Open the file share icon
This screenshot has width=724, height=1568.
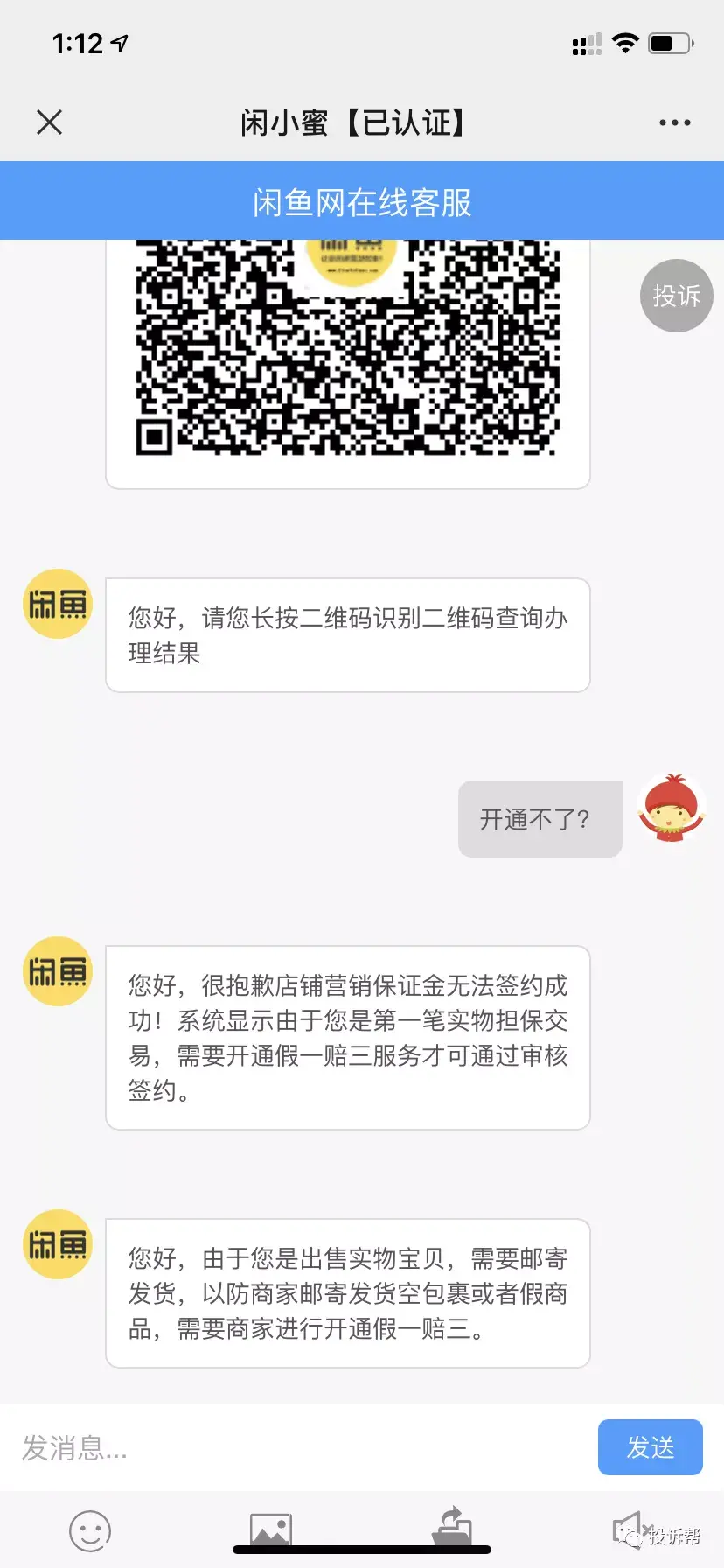click(452, 1528)
